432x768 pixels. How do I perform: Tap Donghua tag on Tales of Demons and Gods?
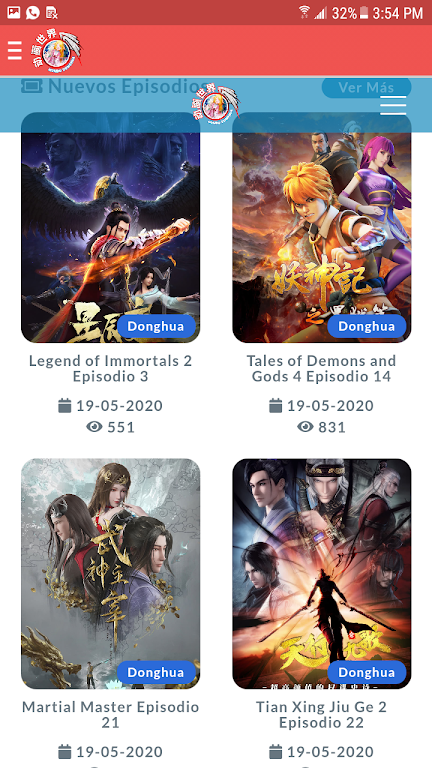(367, 327)
